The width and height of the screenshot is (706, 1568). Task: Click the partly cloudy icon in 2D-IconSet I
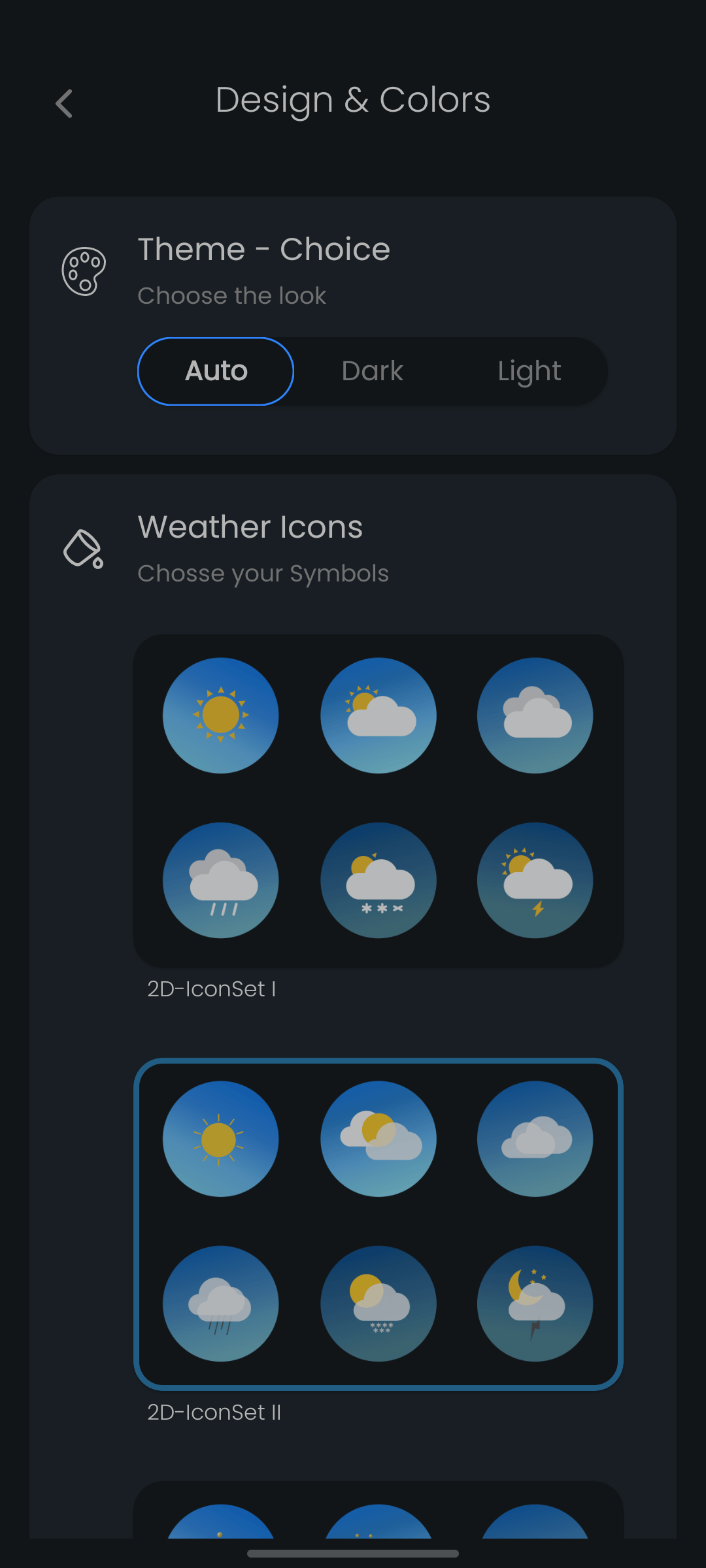[x=378, y=715]
